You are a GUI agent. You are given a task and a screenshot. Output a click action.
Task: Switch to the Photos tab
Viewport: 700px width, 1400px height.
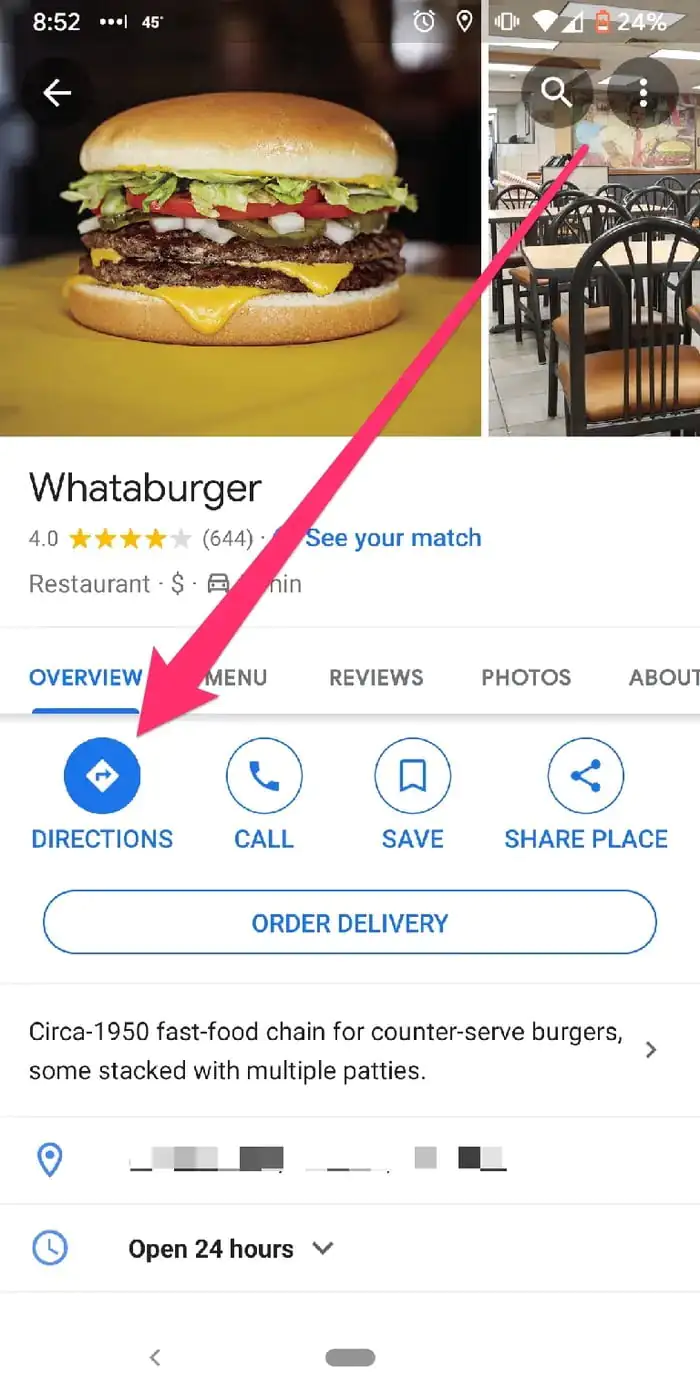pos(526,677)
